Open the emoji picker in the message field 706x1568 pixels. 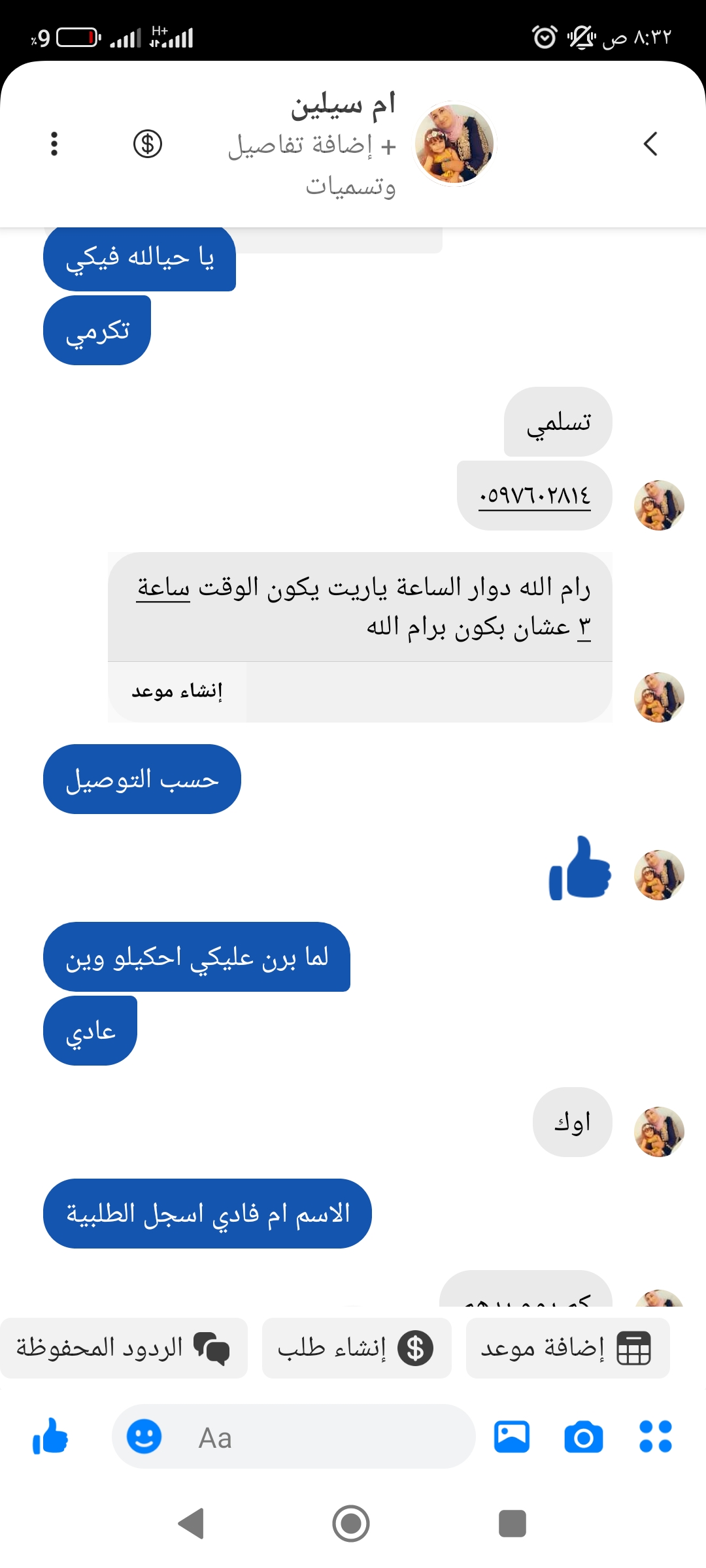144,1437
